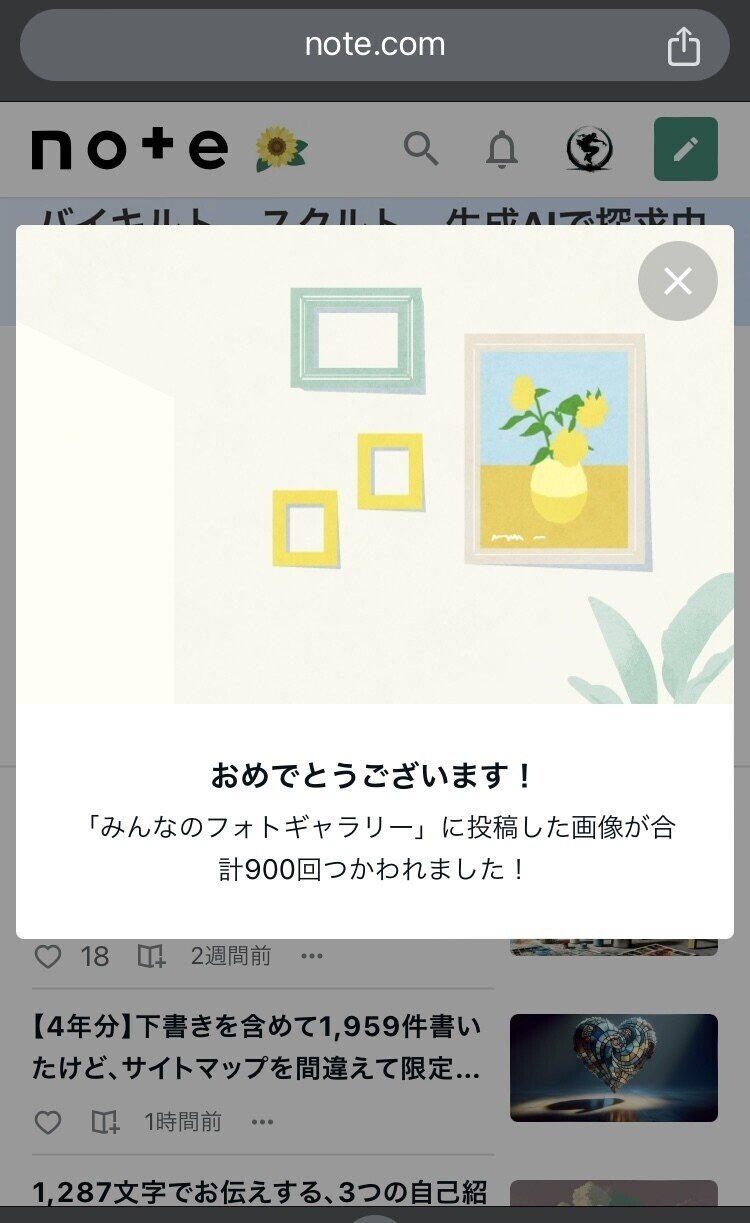Viewport: 750px width, 1223px height.
Task: Tap the green pencil icon to write a post
Action: tap(685, 147)
